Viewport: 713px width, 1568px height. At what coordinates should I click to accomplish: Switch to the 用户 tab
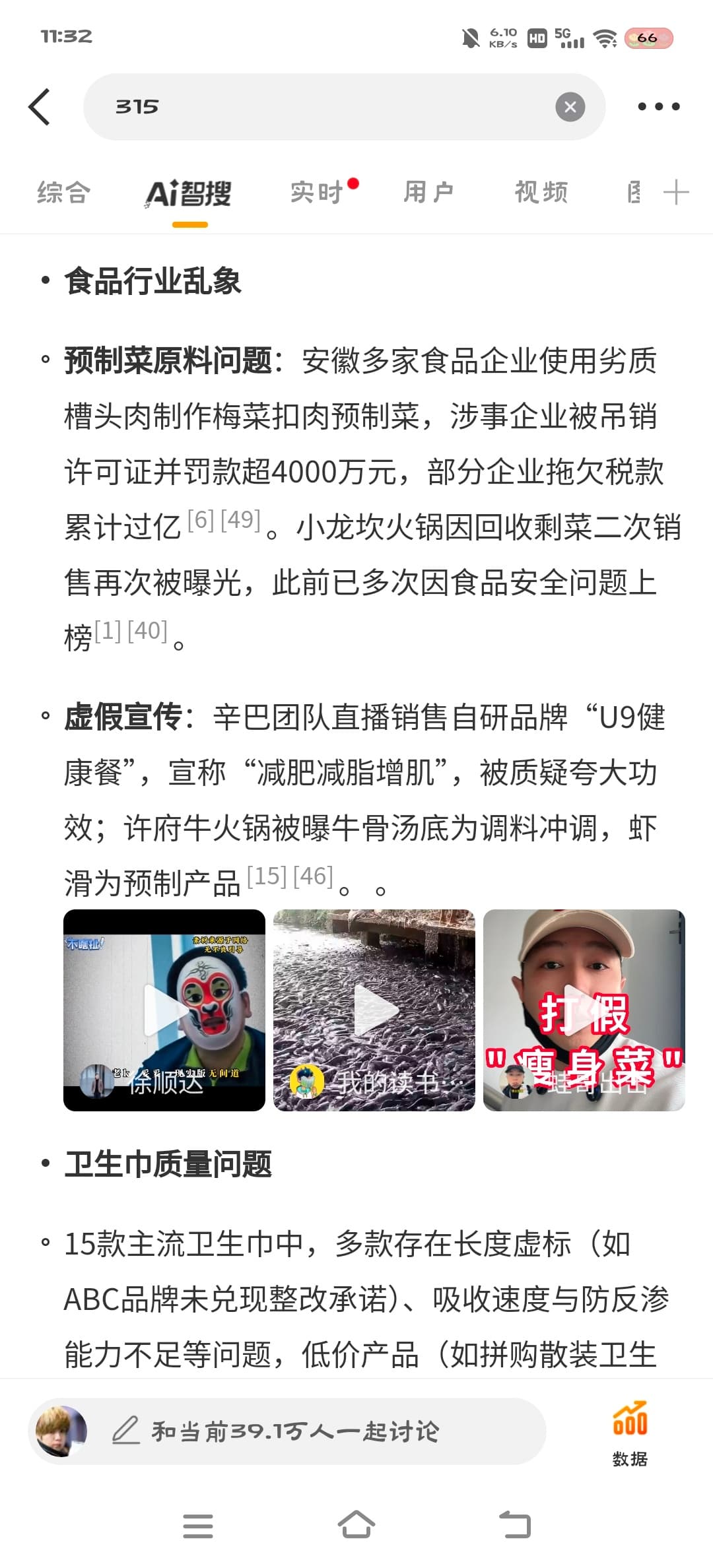pyautogui.click(x=428, y=193)
